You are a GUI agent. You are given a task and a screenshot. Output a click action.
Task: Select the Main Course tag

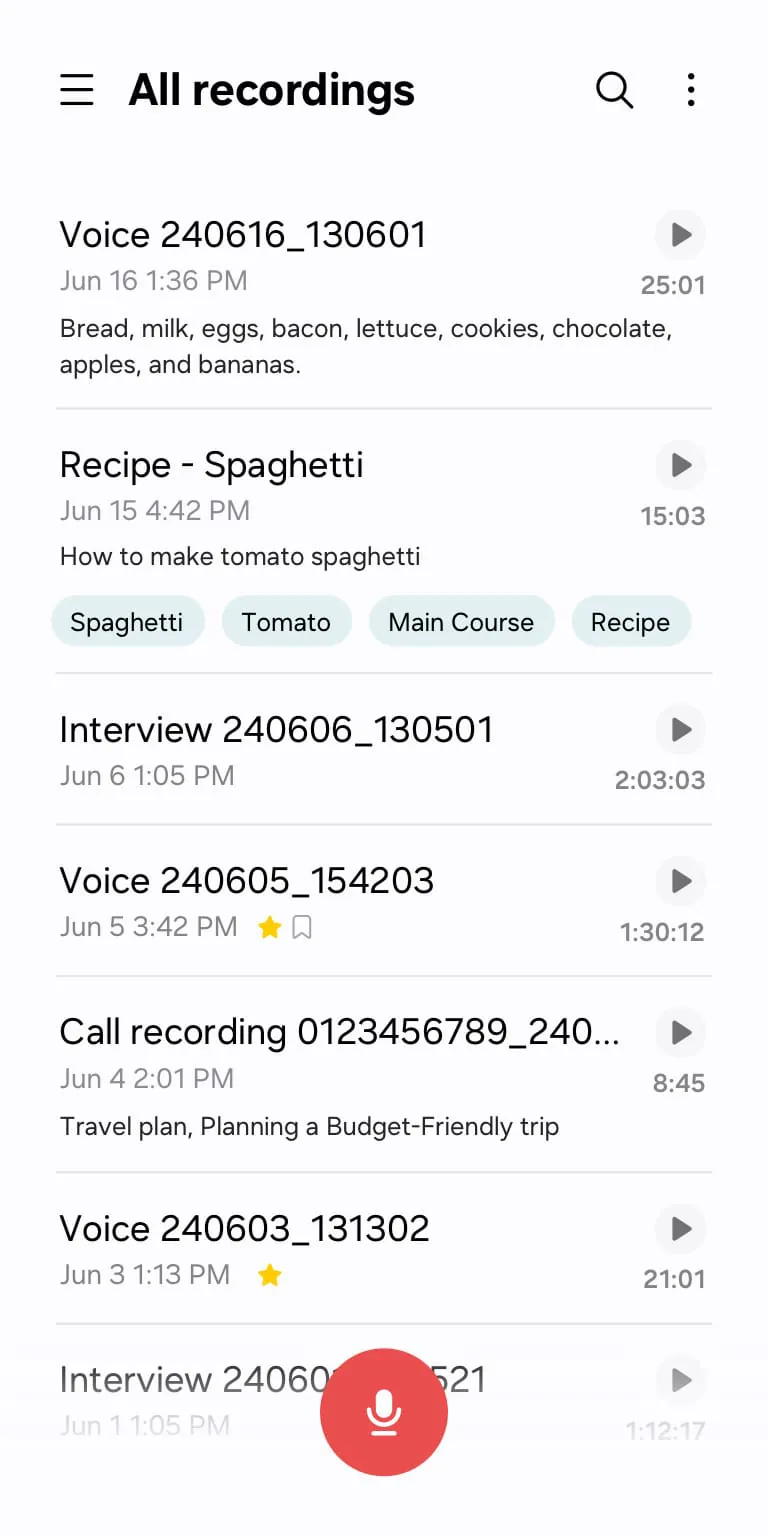point(461,621)
